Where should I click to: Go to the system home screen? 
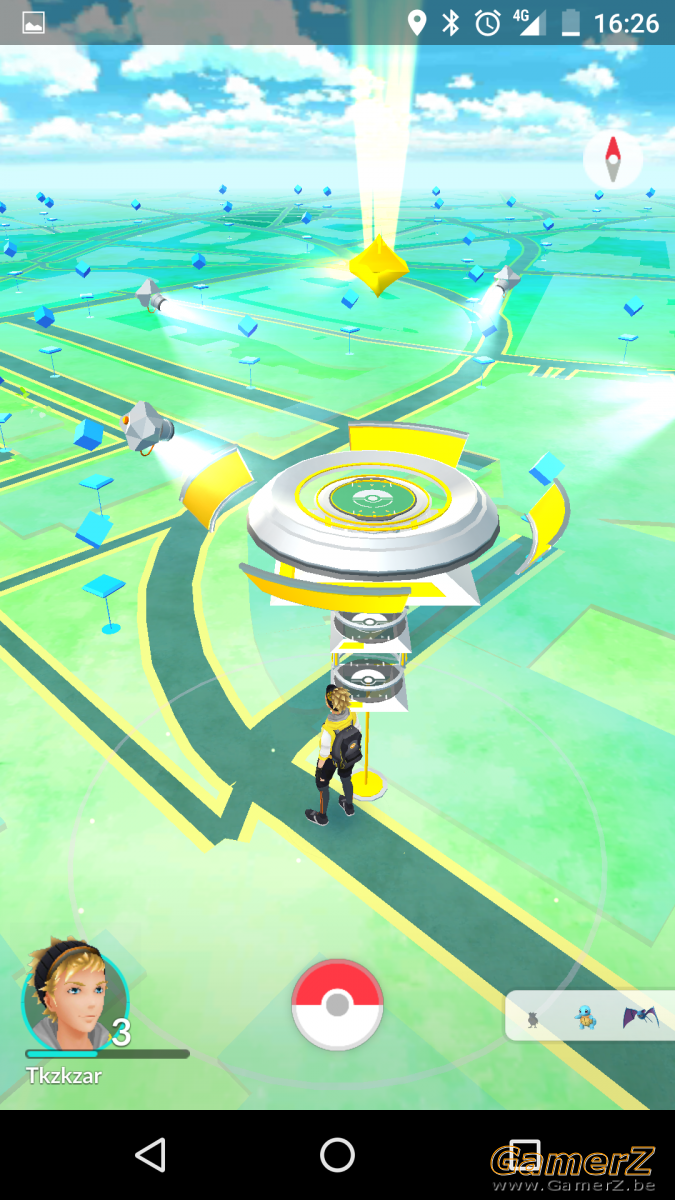point(337,1155)
